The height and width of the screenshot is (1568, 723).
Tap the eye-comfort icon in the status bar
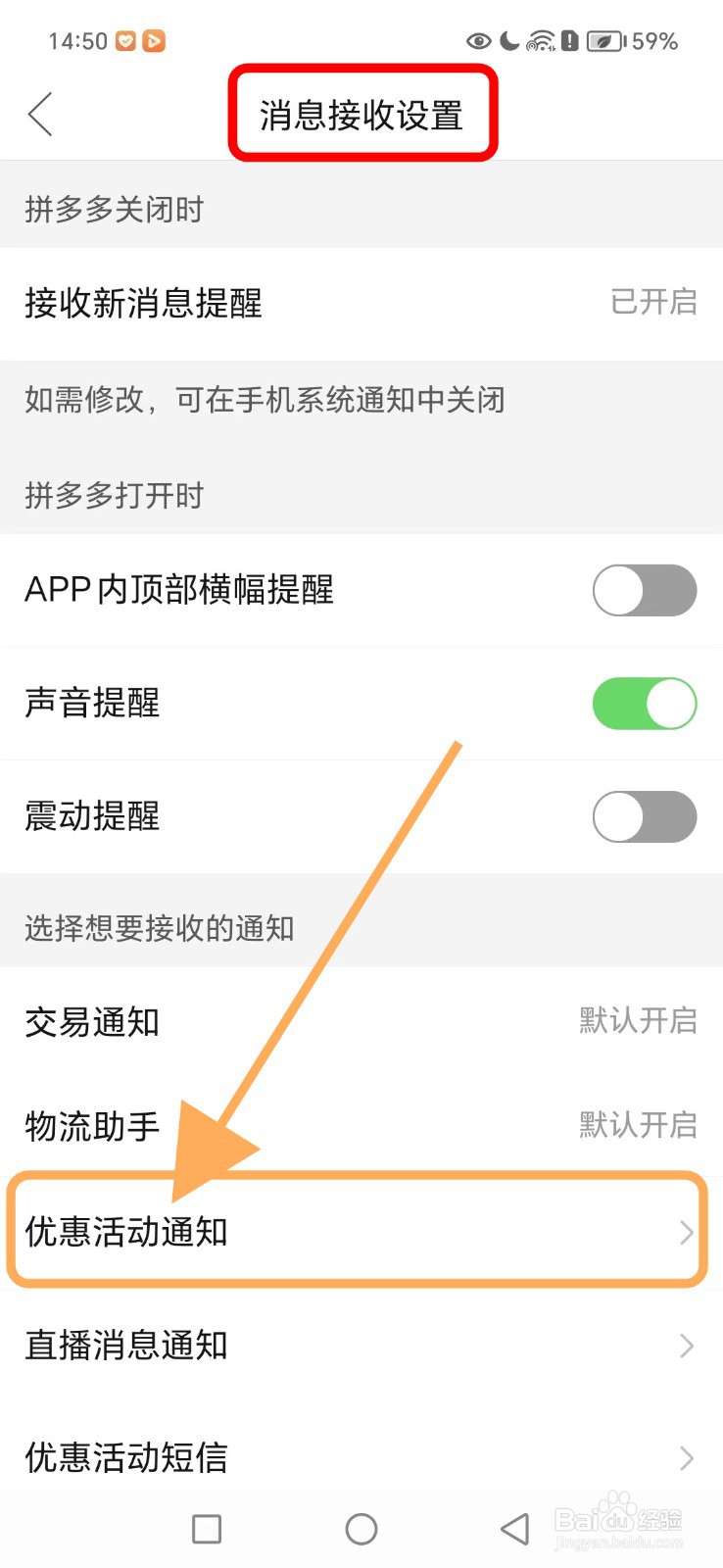coord(477,40)
